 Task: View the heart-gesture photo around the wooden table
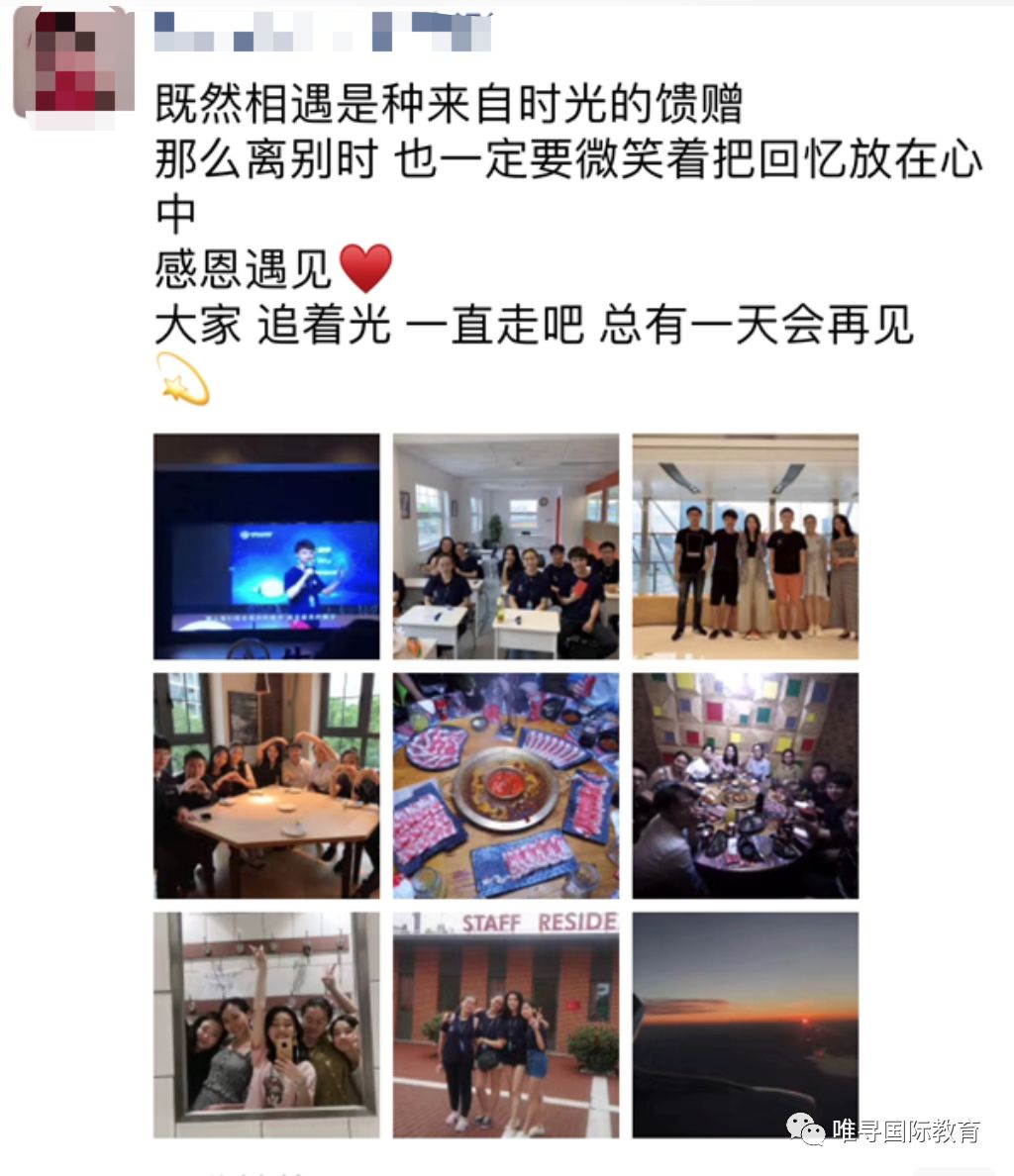266,786
